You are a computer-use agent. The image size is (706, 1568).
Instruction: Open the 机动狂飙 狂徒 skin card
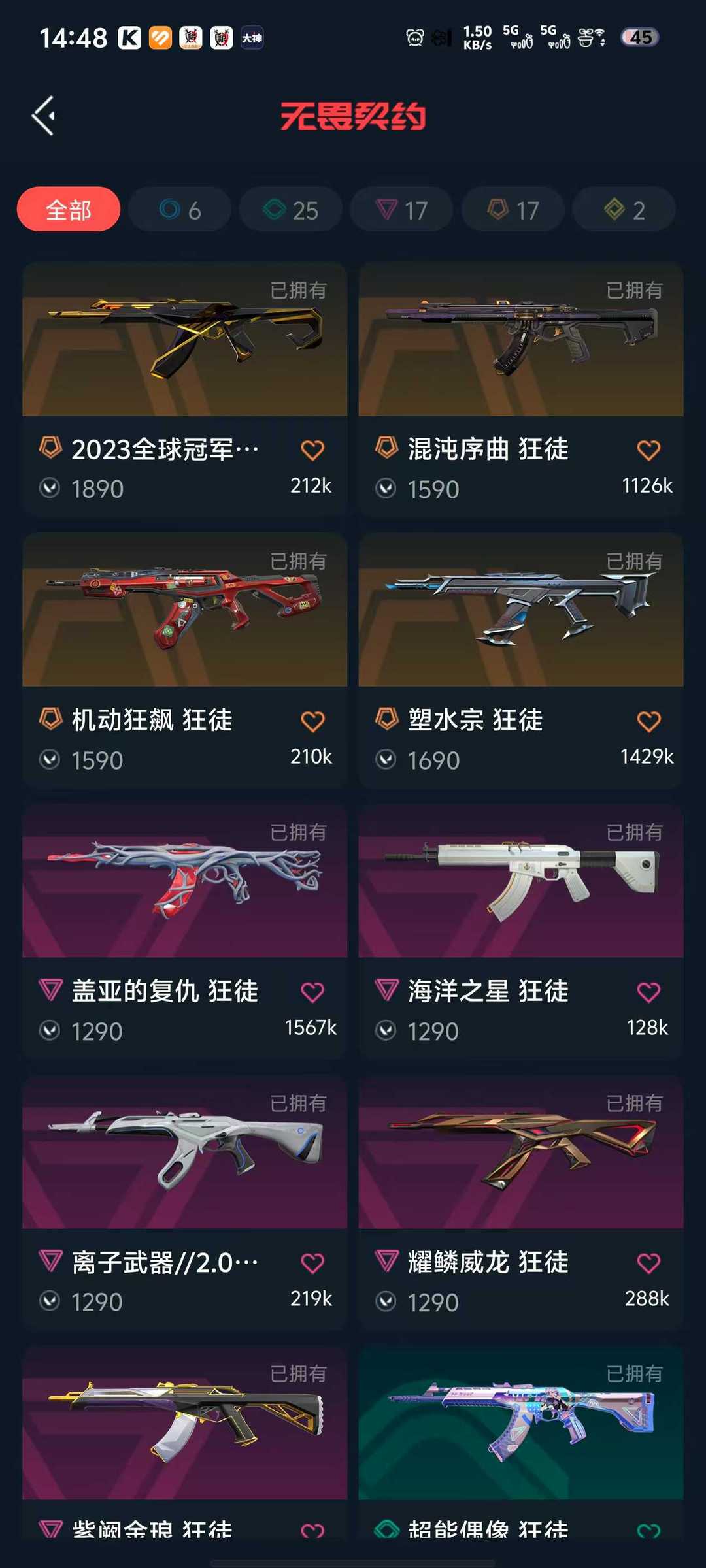(x=185, y=661)
